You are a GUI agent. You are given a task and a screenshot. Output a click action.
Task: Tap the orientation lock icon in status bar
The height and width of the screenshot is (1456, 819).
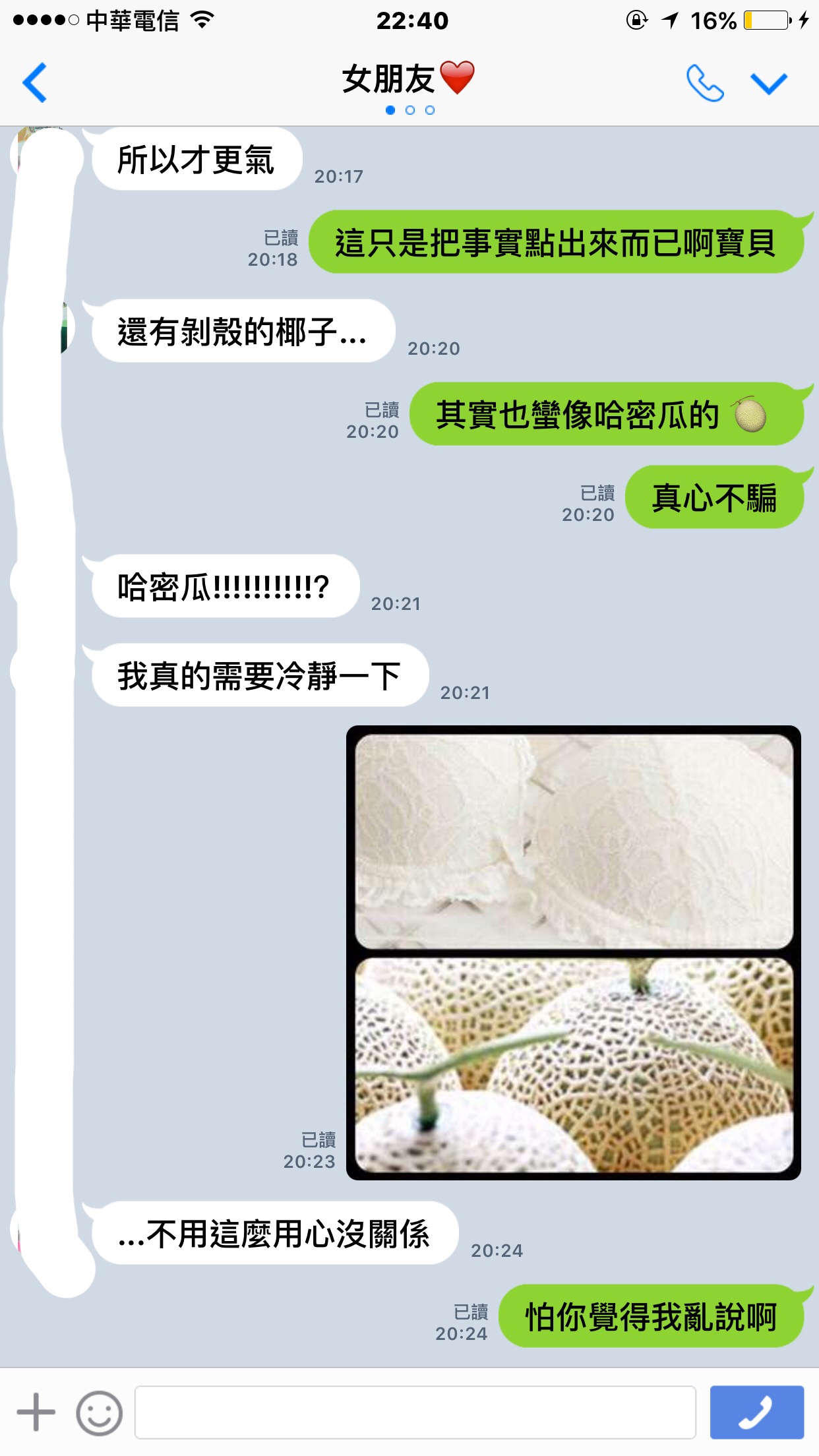[x=635, y=21]
